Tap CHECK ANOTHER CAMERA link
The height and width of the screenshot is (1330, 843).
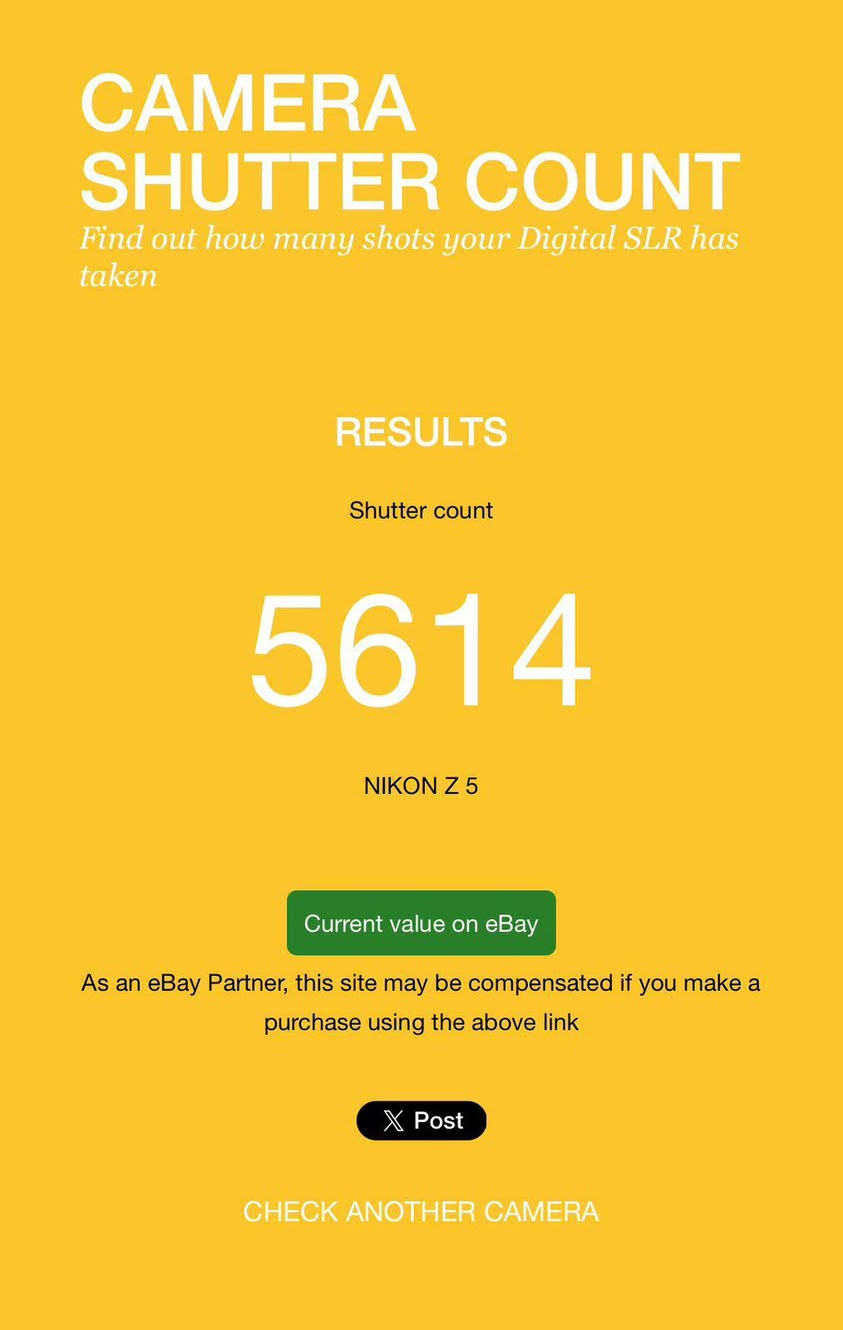pos(421,1211)
